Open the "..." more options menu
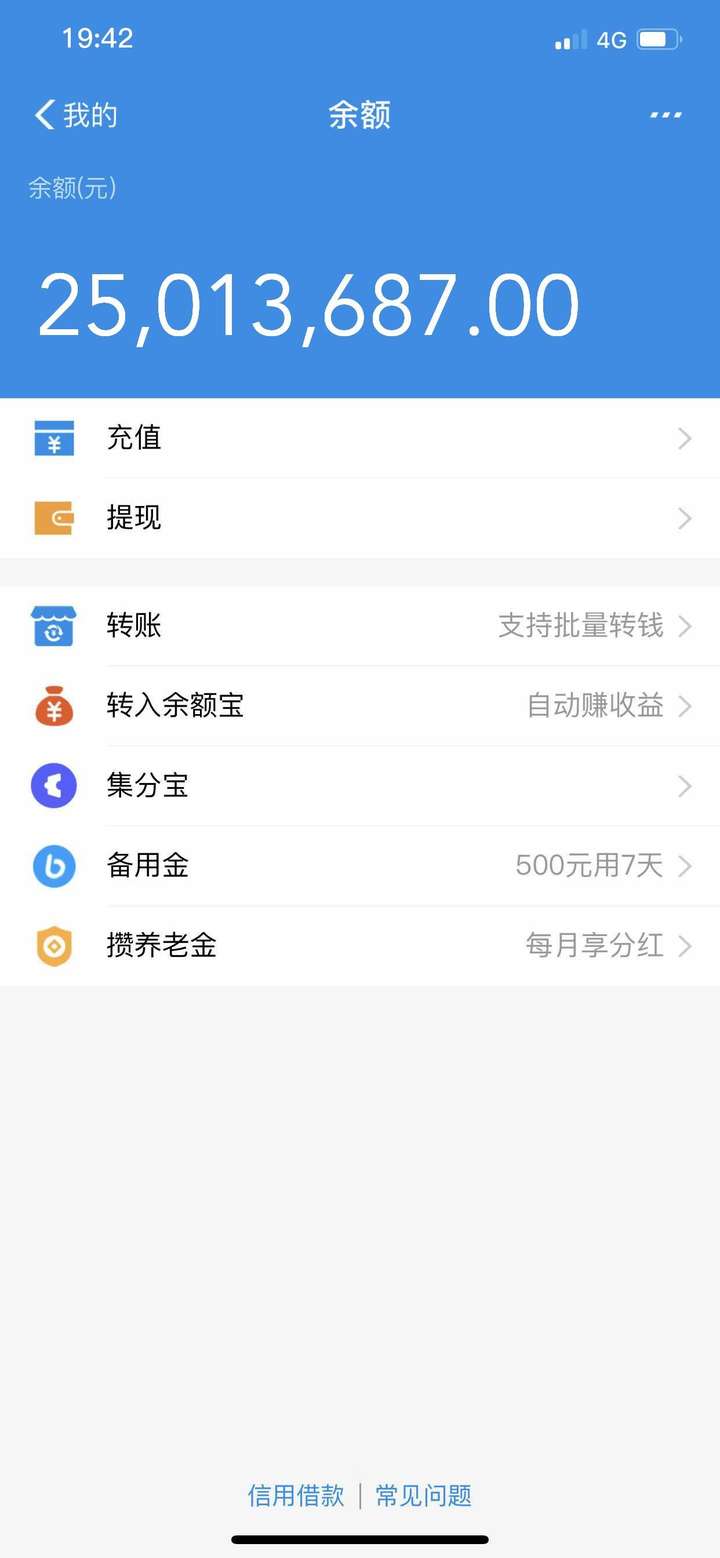The image size is (720, 1558). click(x=665, y=115)
